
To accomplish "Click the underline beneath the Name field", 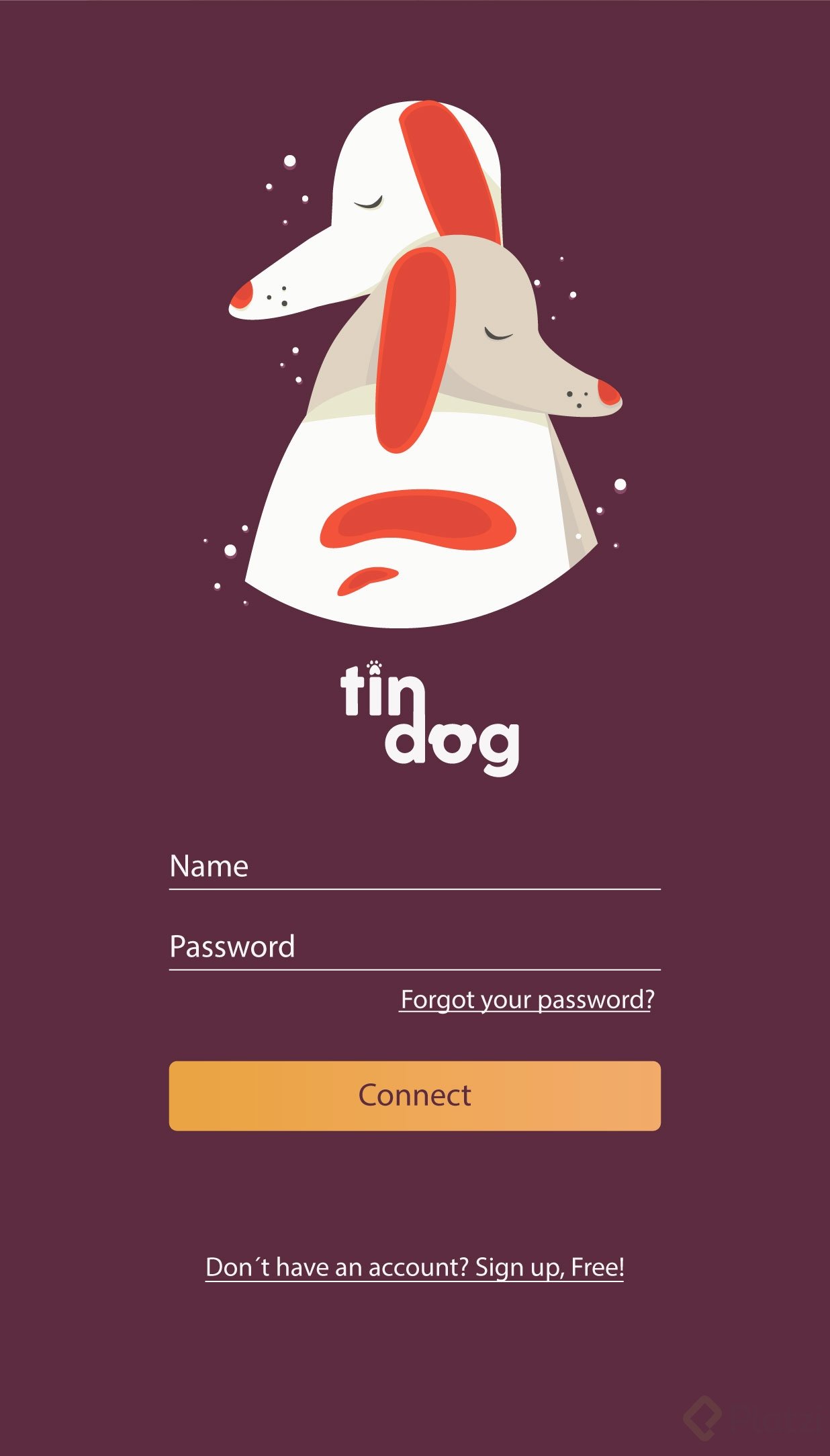I will click(x=414, y=889).
